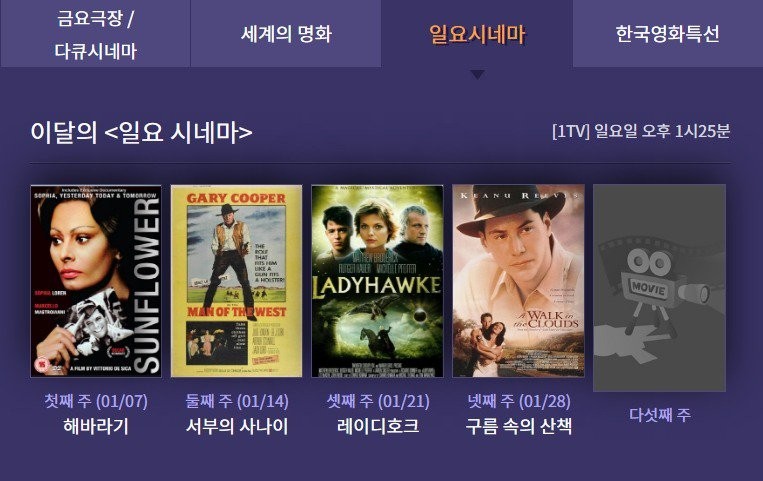Select the 일요시네마 tab
The height and width of the screenshot is (481, 763).
pos(477,34)
